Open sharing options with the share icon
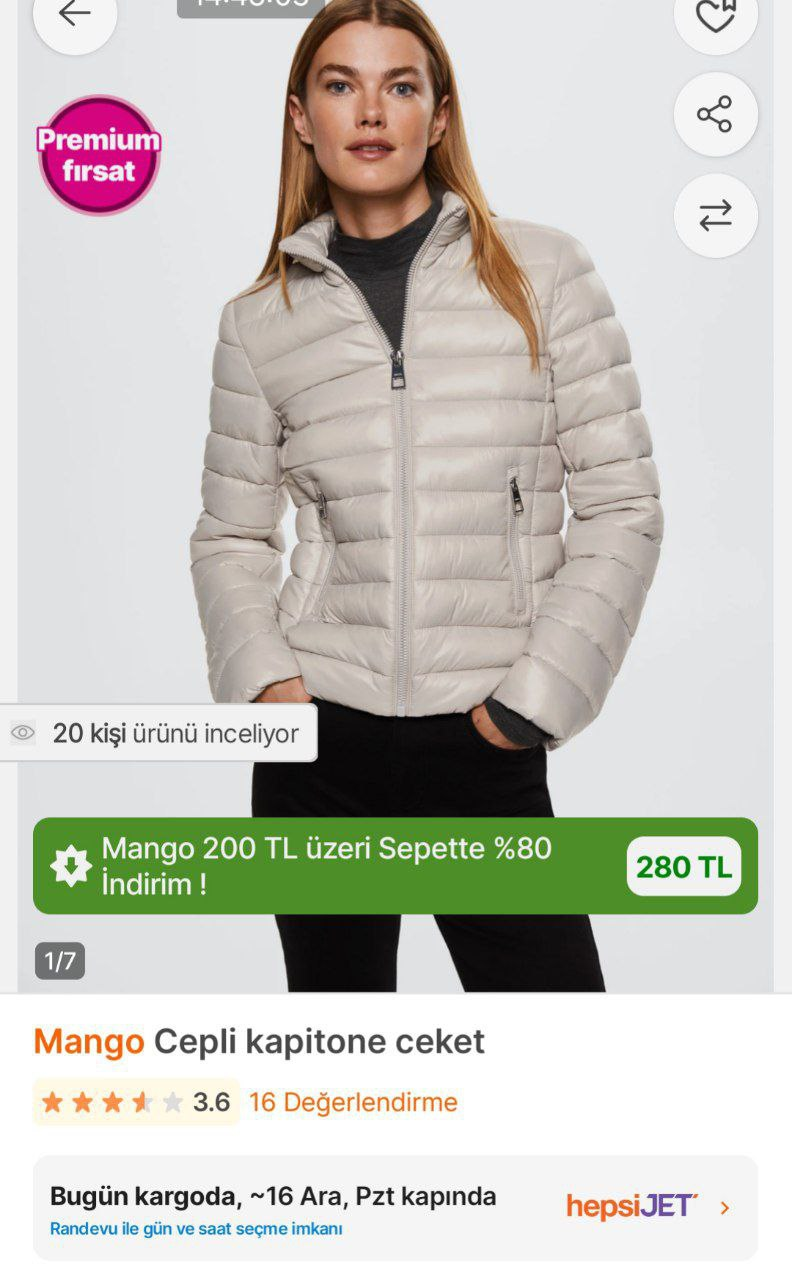 pos(715,114)
